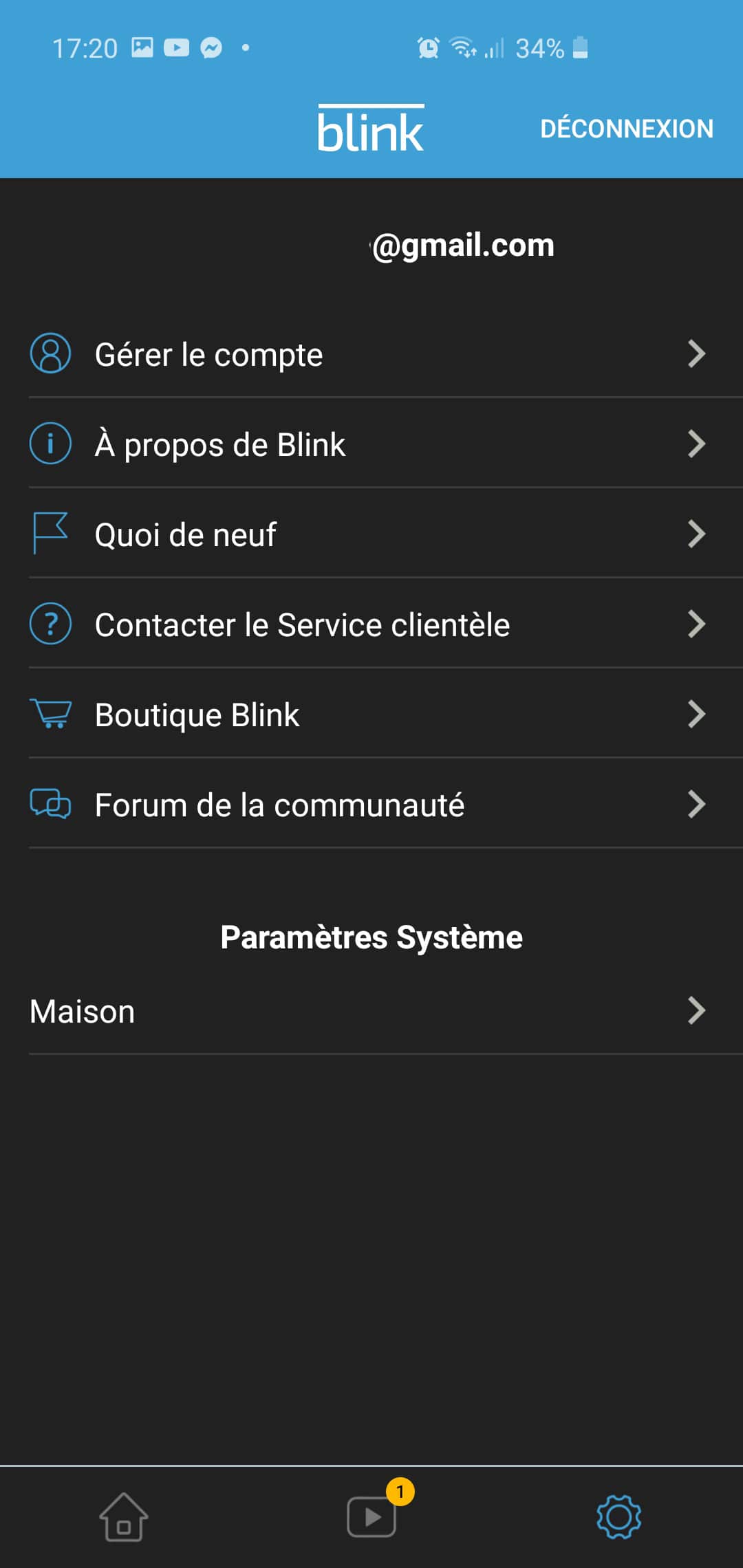Open Maison system settings
The image size is (743, 1568).
pyautogui.click(x=371, y=1011)
